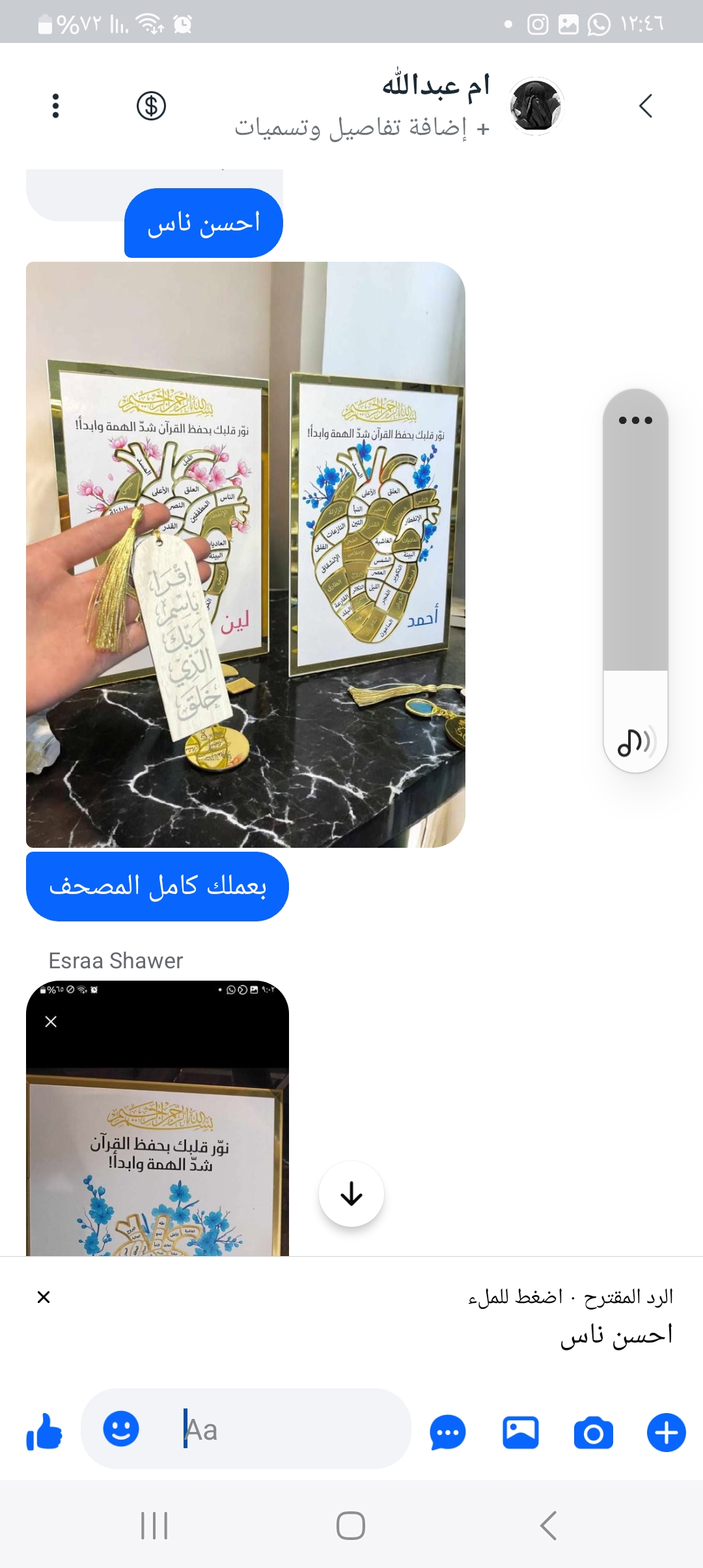Open the emoji picker

coord(121,1429)
